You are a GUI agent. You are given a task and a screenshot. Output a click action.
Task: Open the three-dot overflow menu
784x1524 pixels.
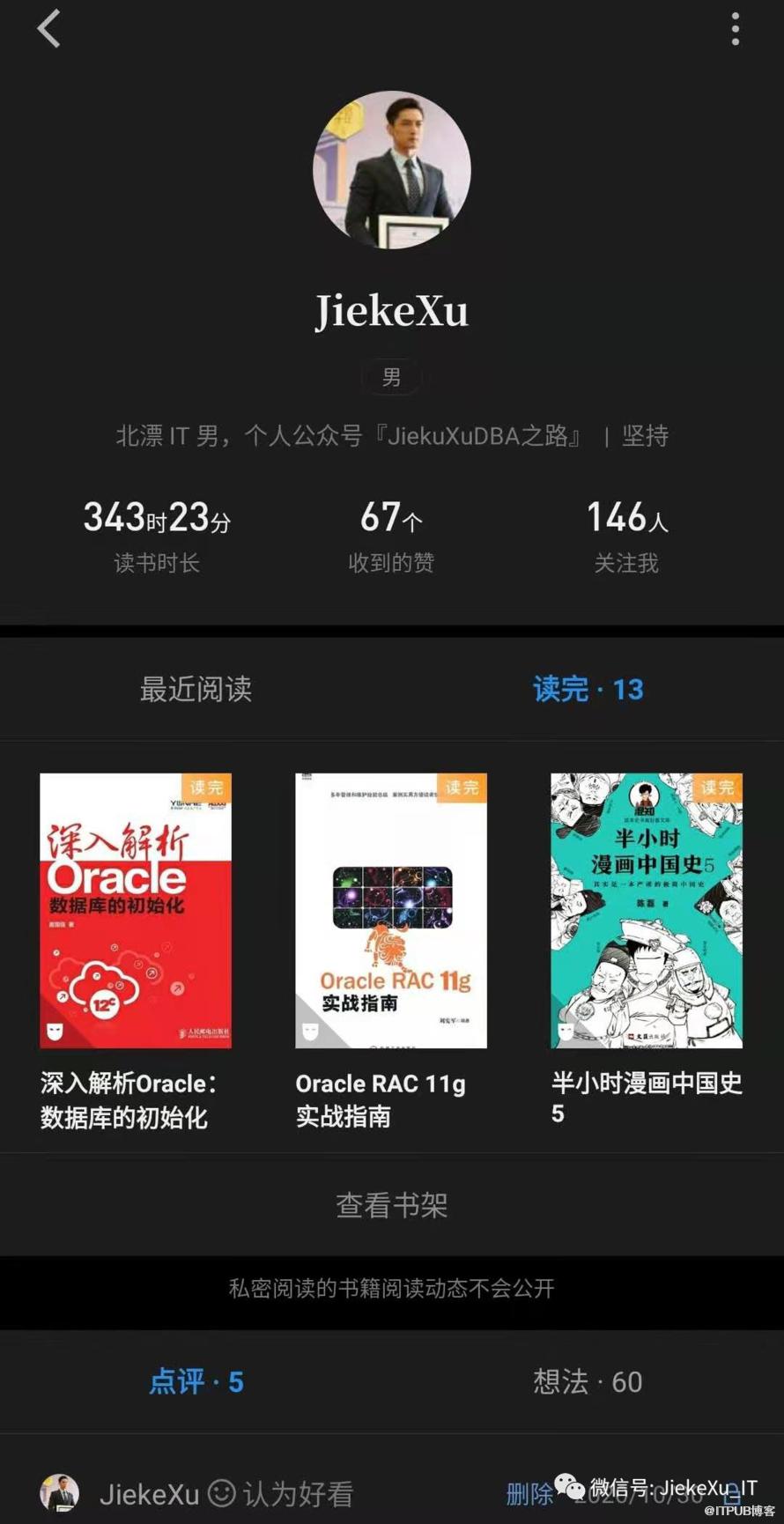(x=735, y=29)
